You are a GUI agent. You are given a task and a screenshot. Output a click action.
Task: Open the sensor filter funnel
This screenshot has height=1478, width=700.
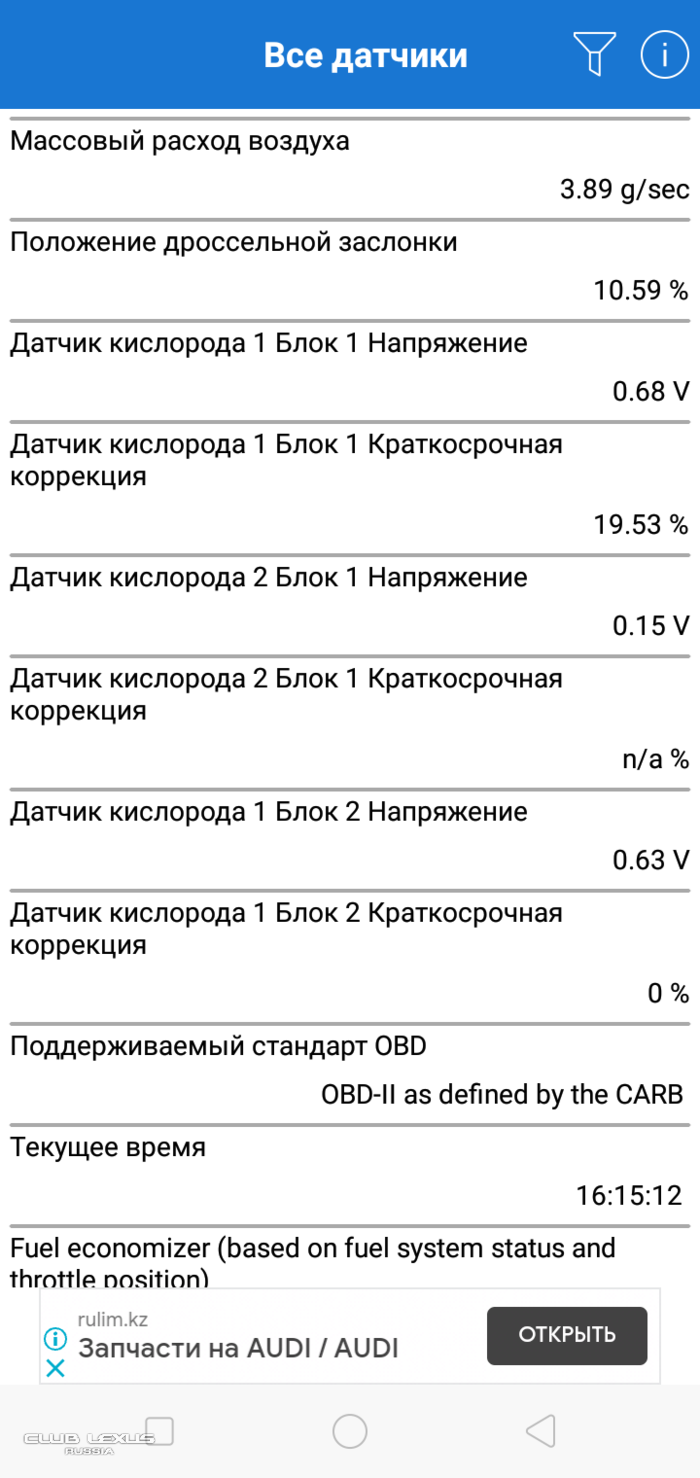(x=594, y=53)
